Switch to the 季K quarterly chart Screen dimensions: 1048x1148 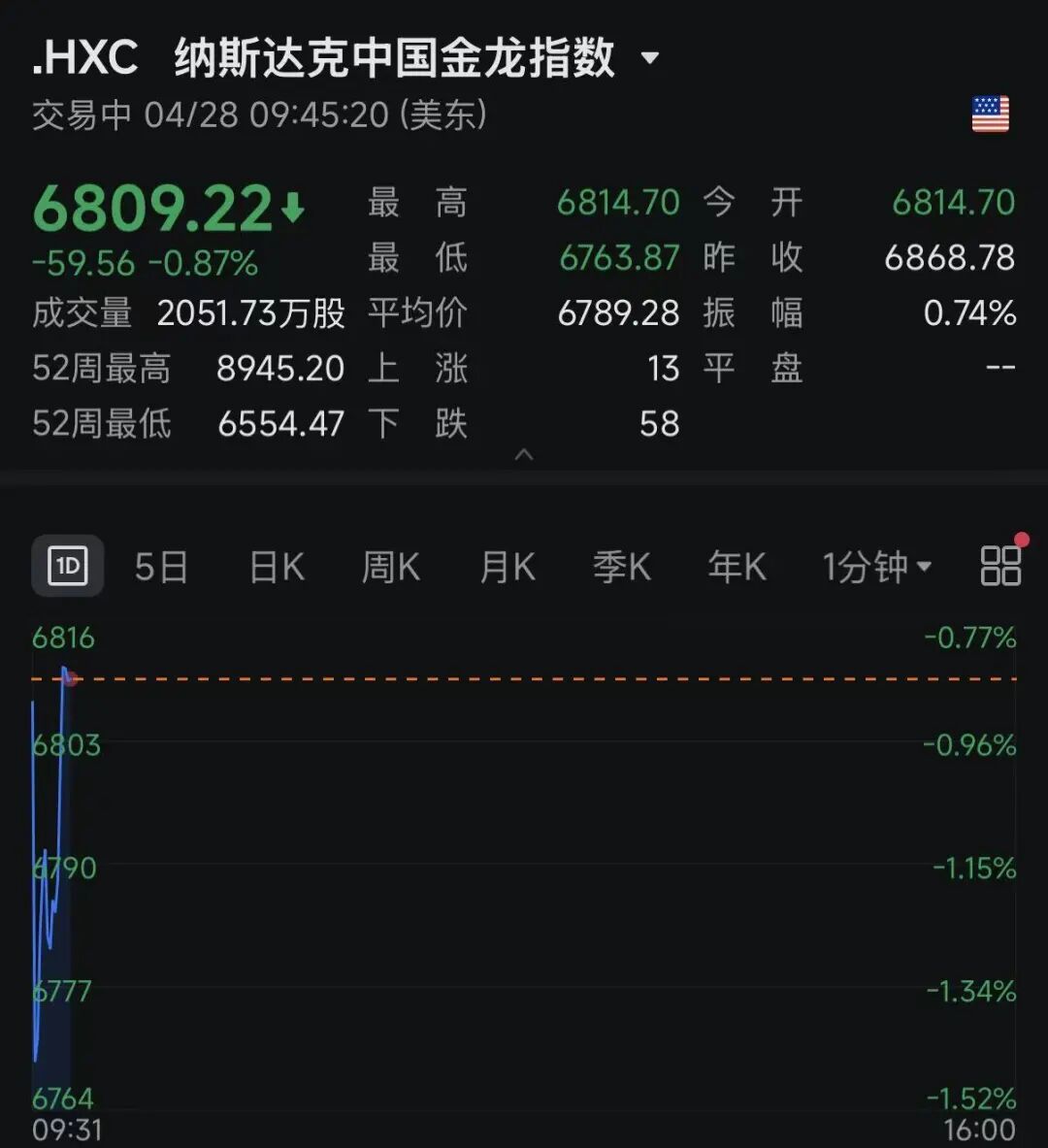click(x=622, y=567)
